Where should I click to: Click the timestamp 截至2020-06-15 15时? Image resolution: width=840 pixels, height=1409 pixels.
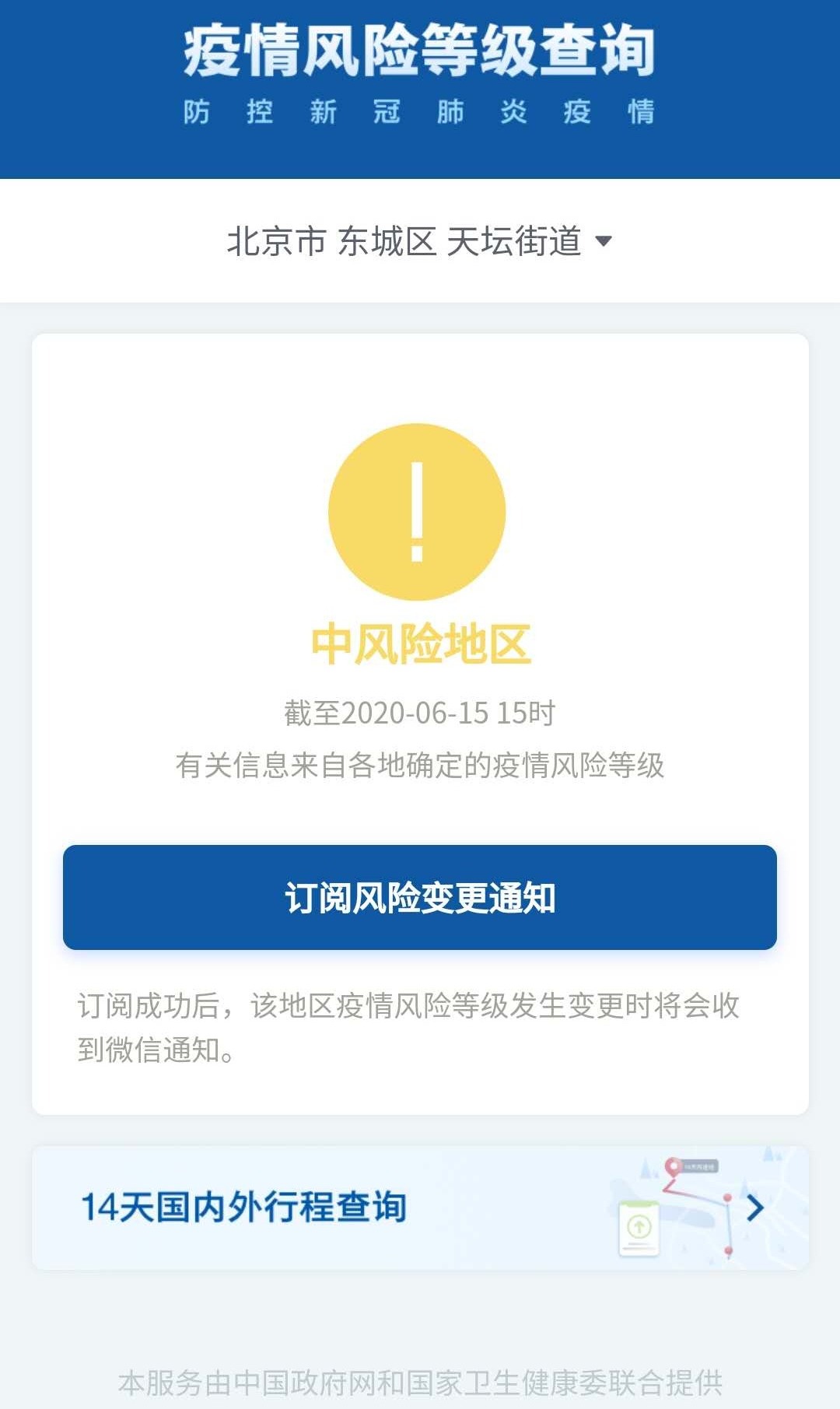(420, 710)
